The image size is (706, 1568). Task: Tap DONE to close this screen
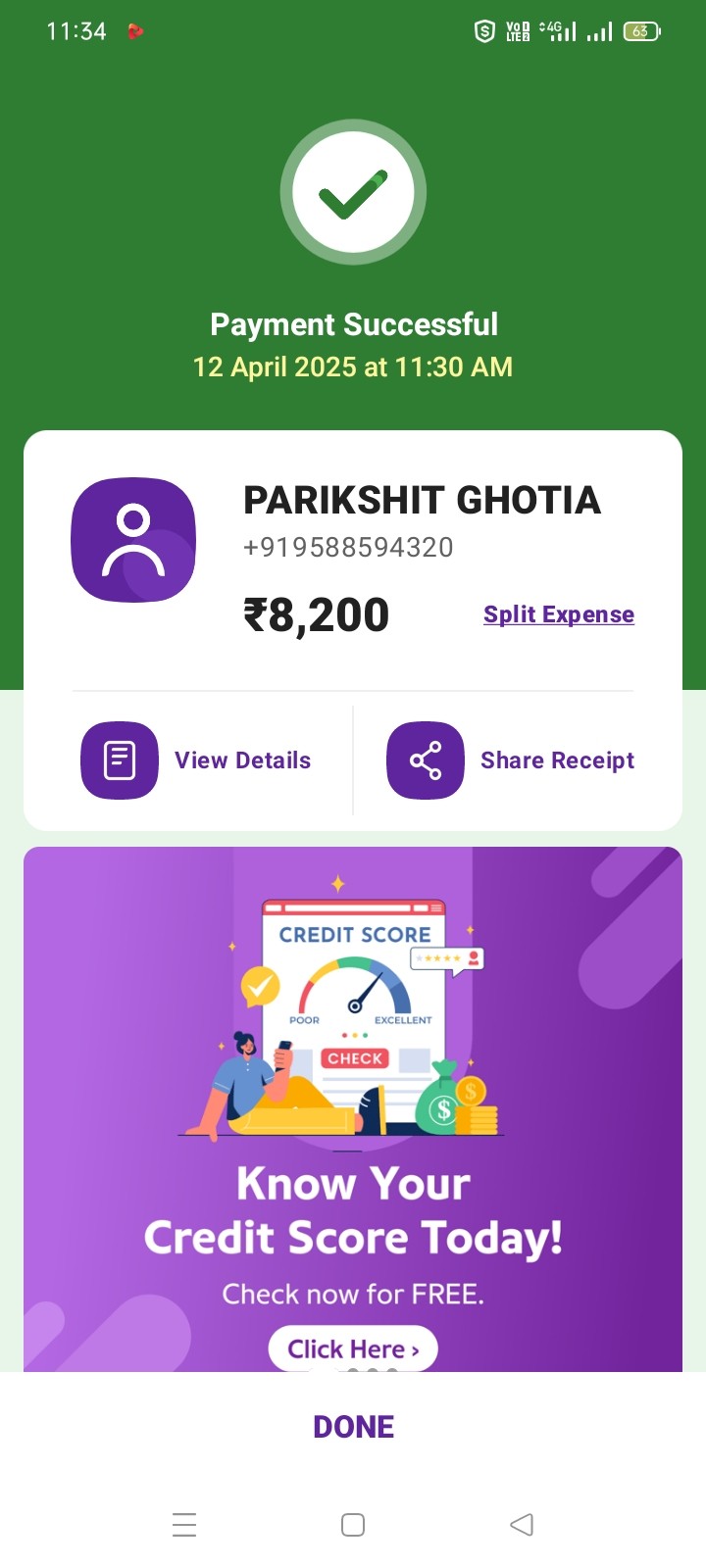[353, 1427]
